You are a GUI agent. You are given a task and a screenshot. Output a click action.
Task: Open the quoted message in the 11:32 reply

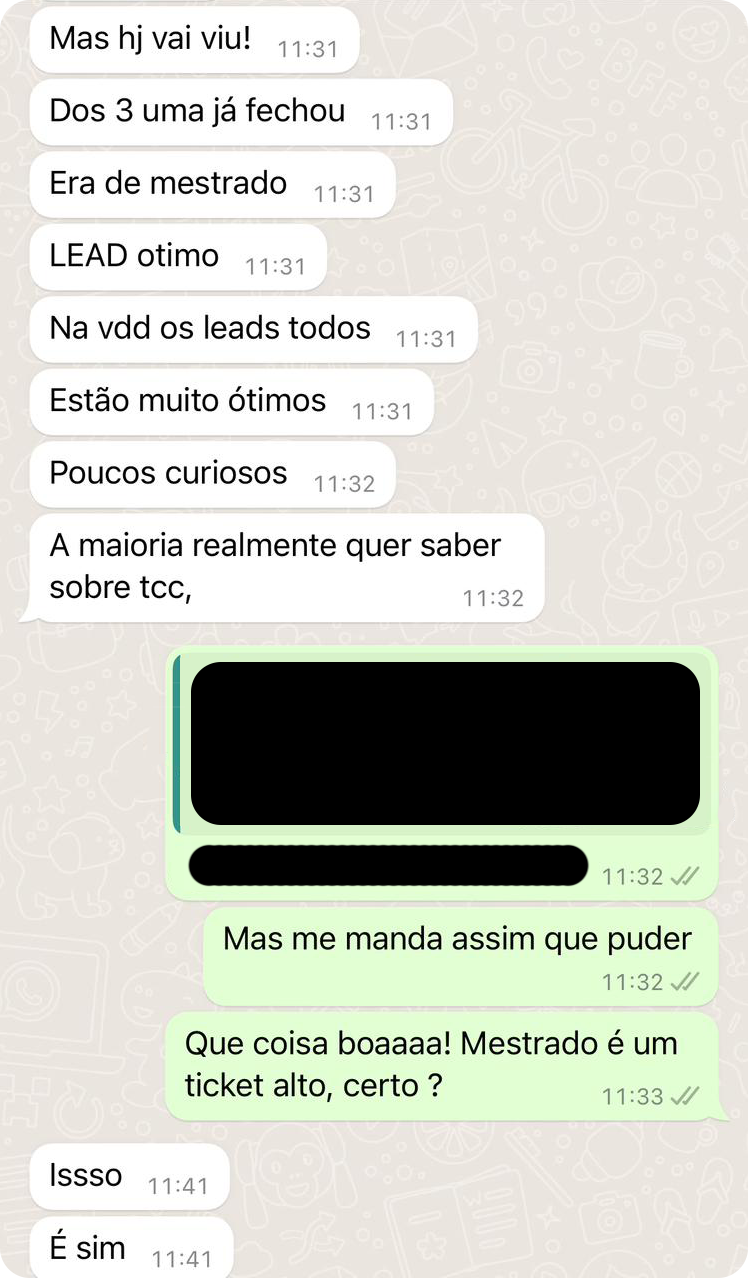[443, 743]
